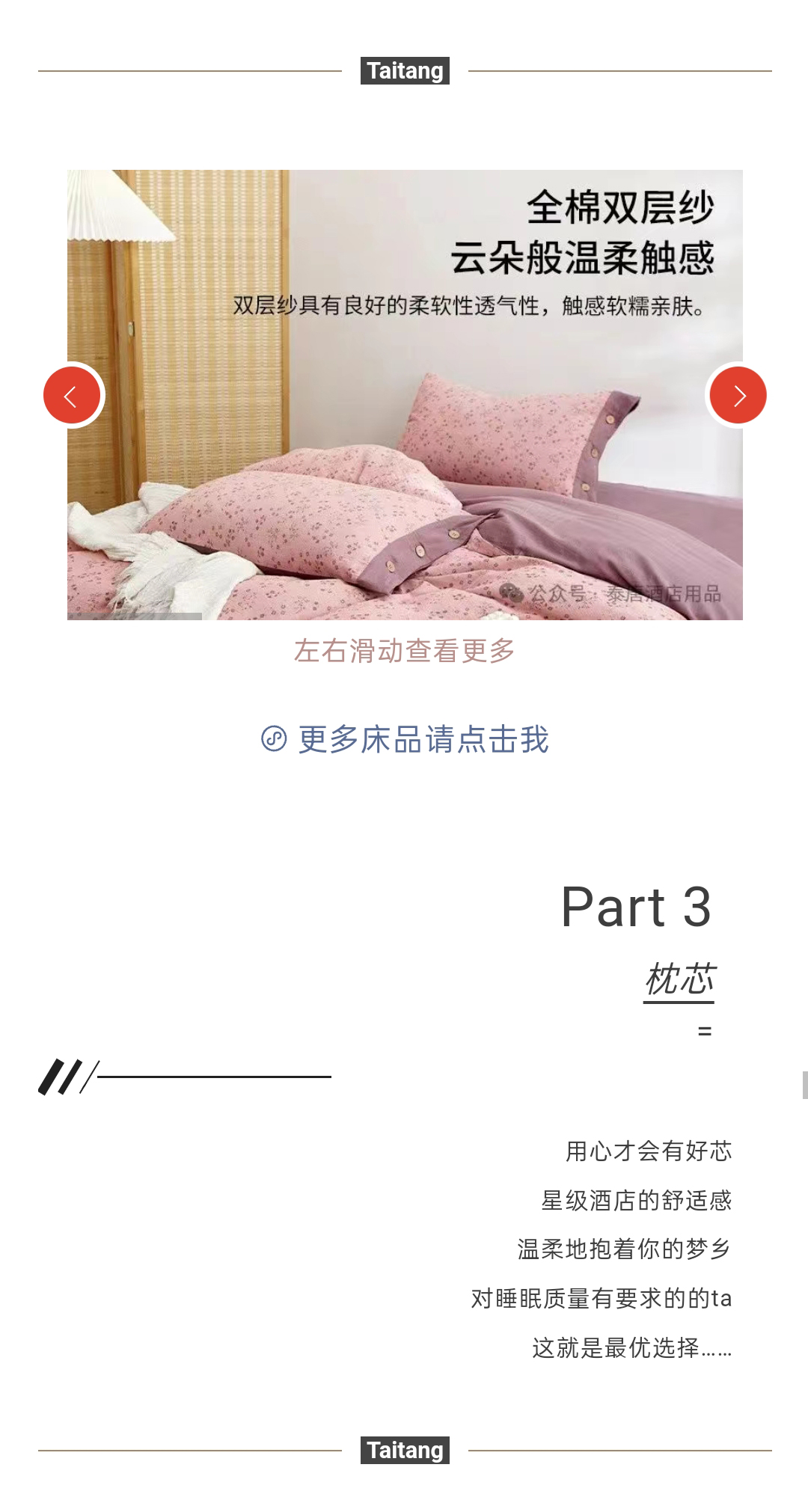This screenshot has height=1512, width=808.
Task: Show the previous image in the carousel
Action: point(72,395)
